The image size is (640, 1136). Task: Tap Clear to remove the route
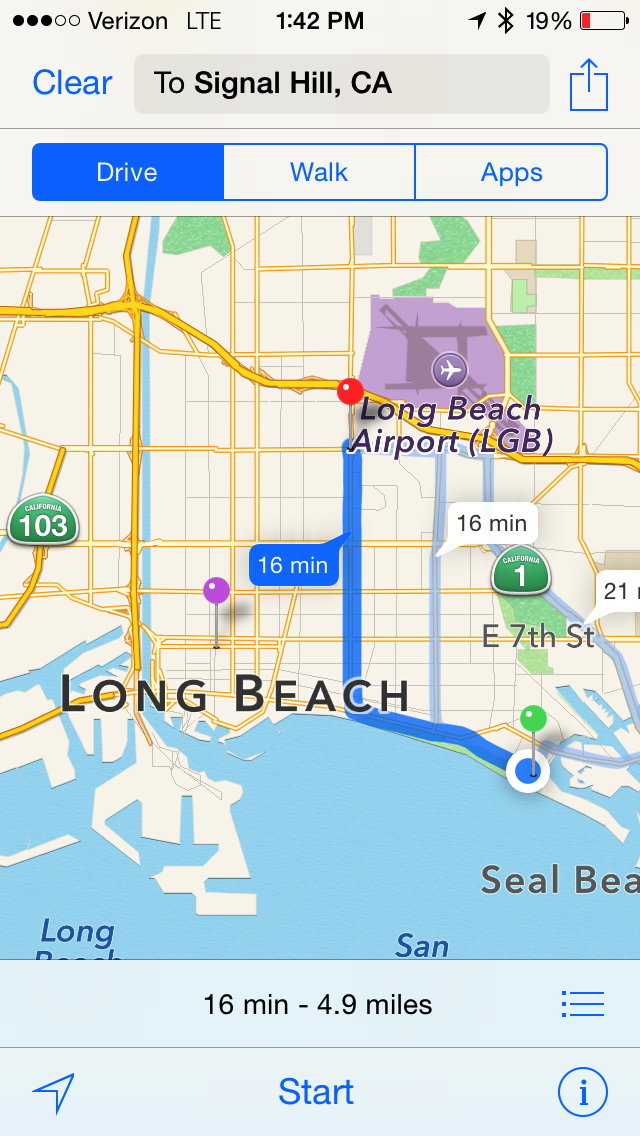[72, 83]
